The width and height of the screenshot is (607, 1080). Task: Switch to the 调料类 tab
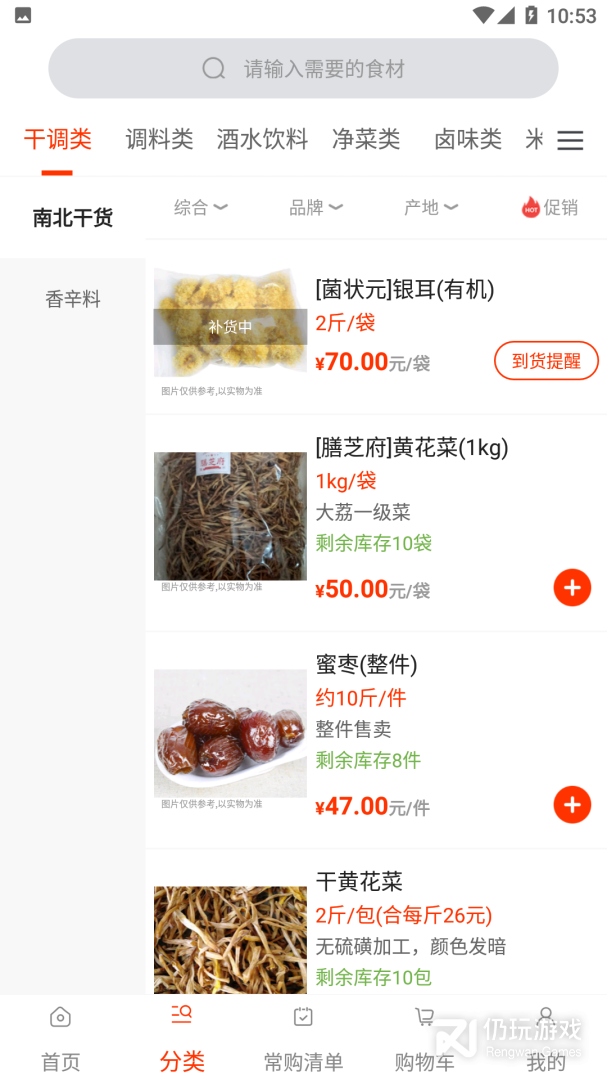click(159, 140)
